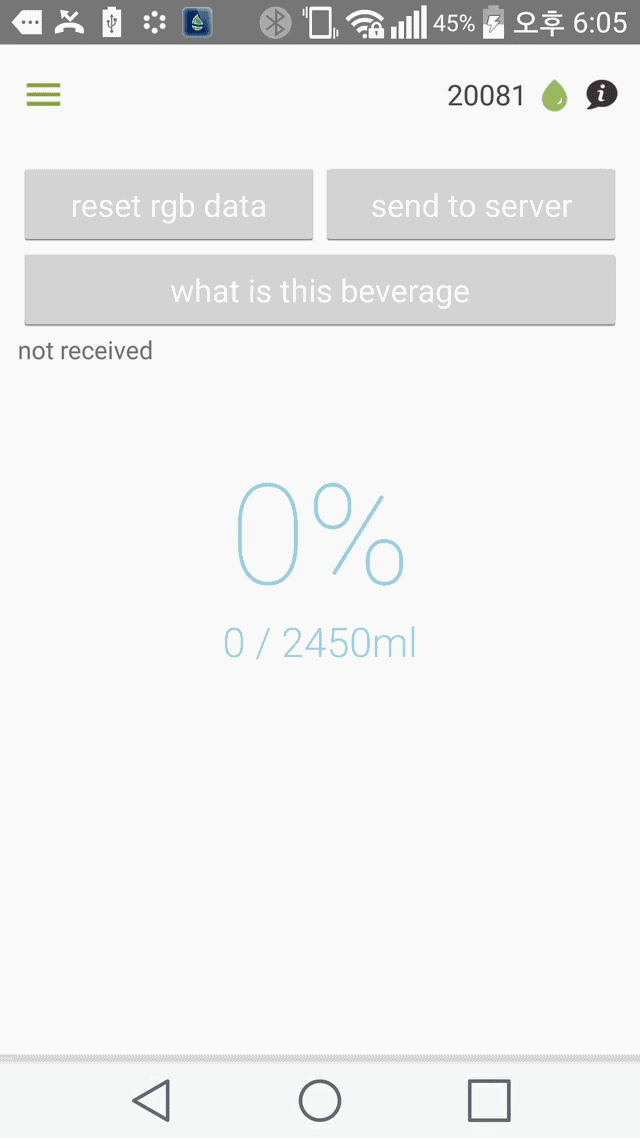Send data using send to server

pyautogui.click(x=471, y=205)
